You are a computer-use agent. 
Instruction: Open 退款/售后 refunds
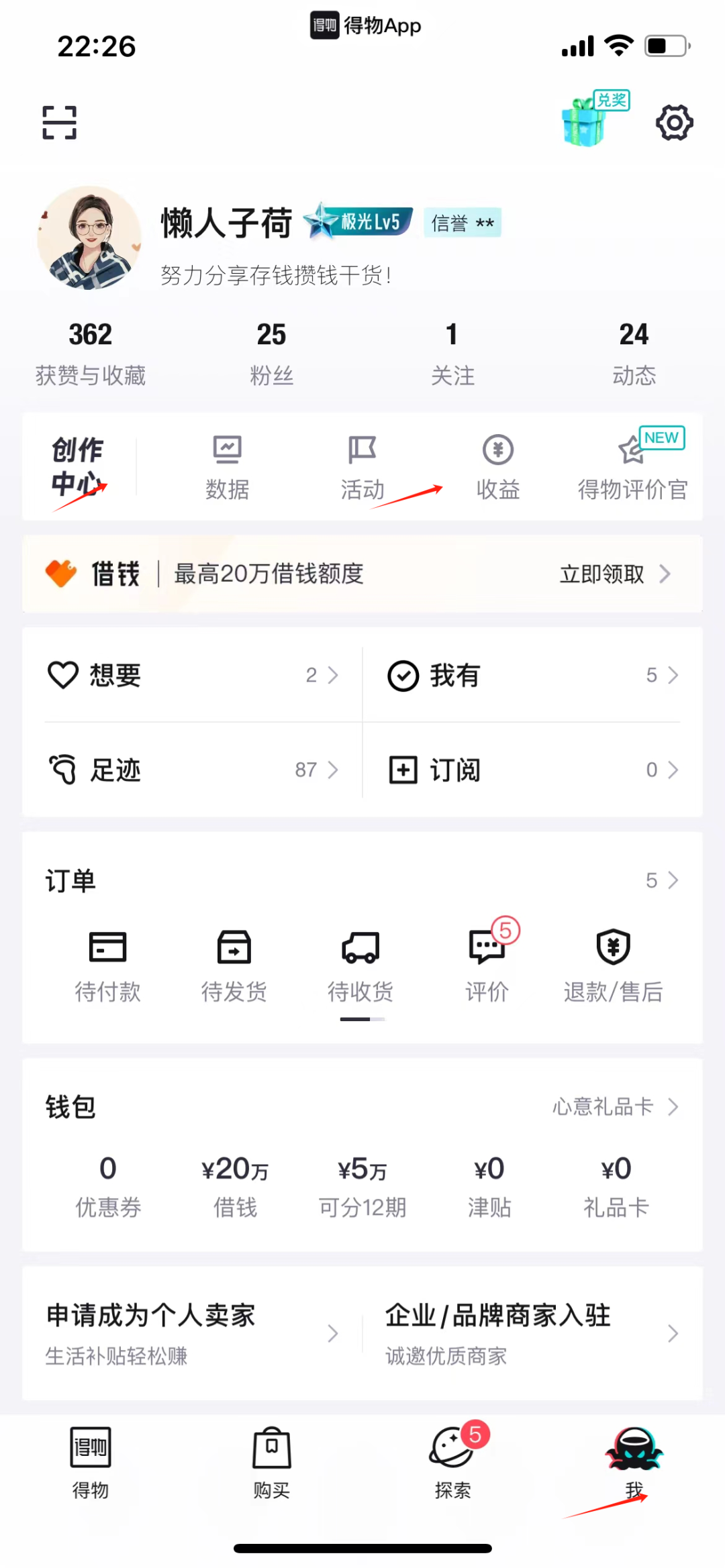click(613, 963)
